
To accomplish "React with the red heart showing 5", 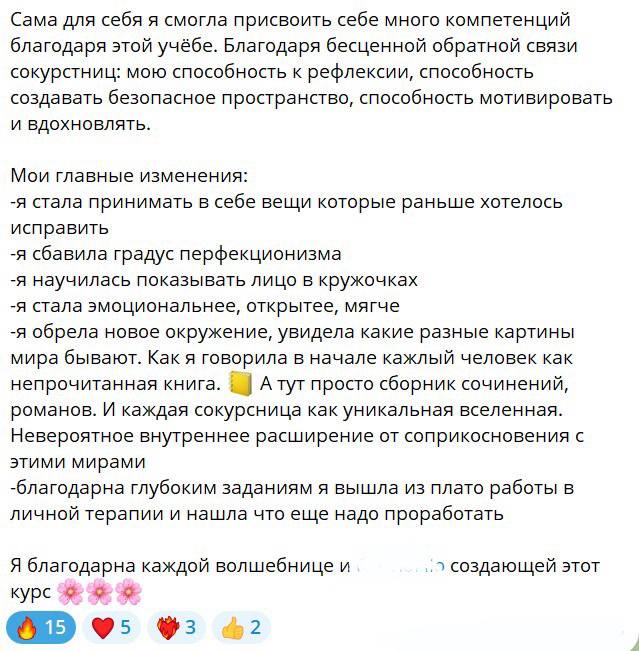I will tap(111, 628).
